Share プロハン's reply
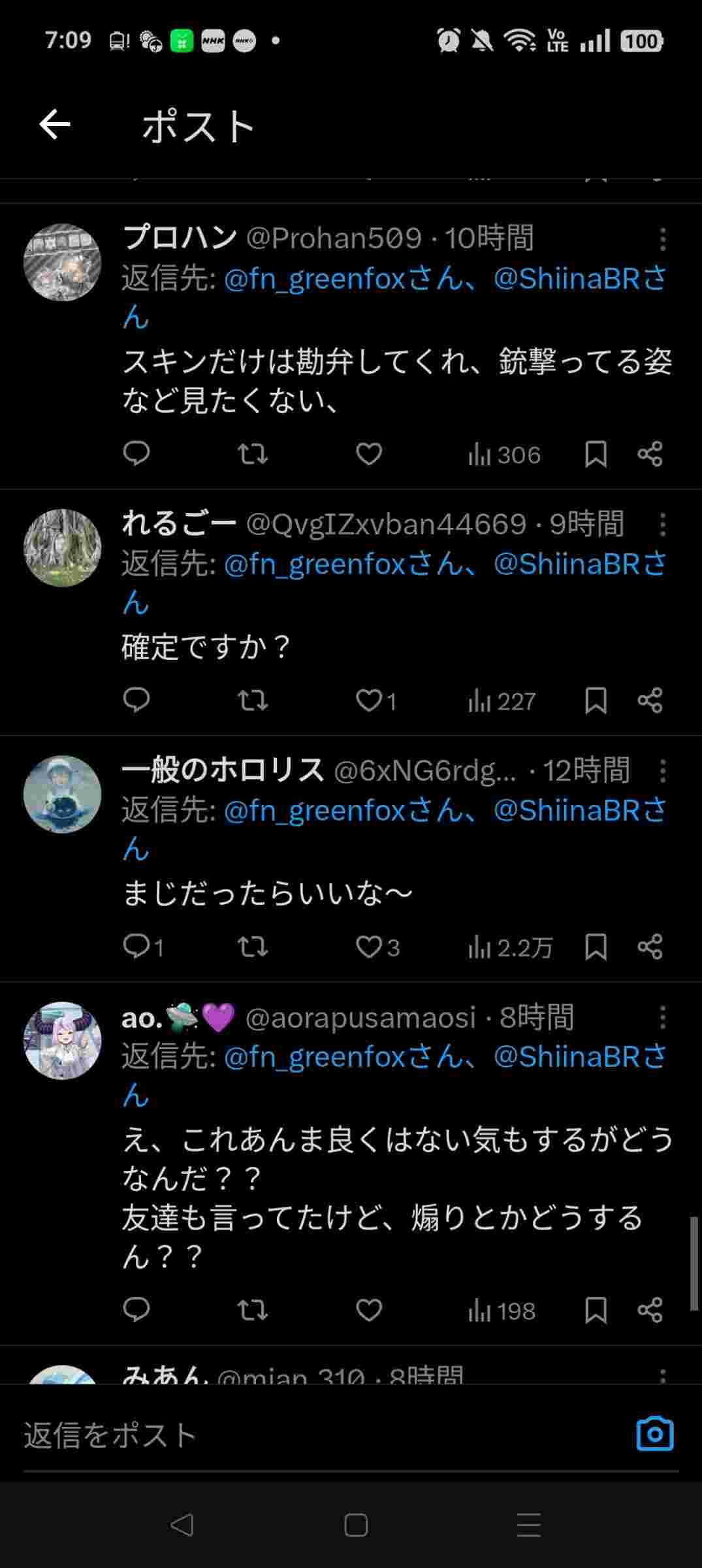 (x=650, y=454)
